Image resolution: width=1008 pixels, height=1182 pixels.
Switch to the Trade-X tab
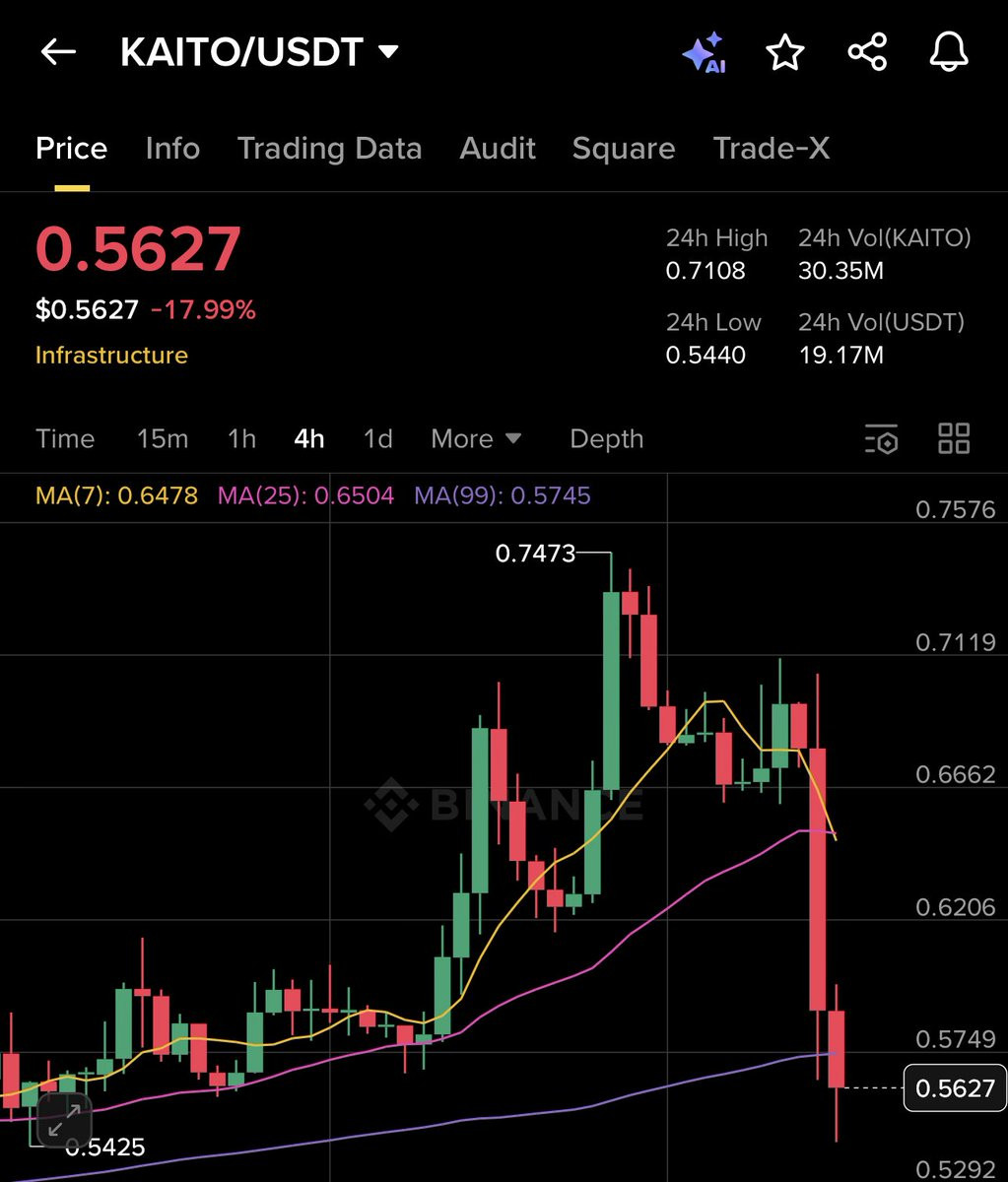tap(772, 149)
